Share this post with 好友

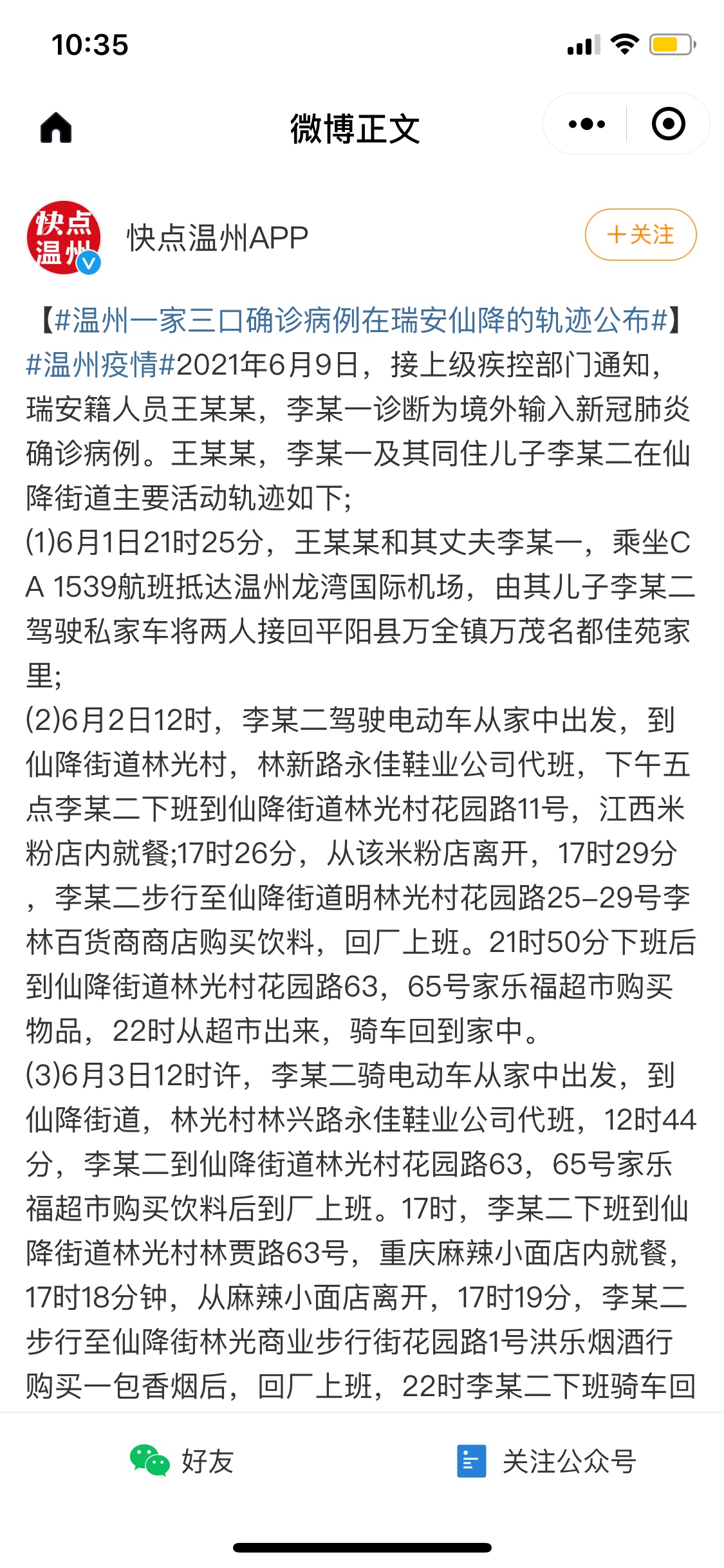(x=182, y=1461)
